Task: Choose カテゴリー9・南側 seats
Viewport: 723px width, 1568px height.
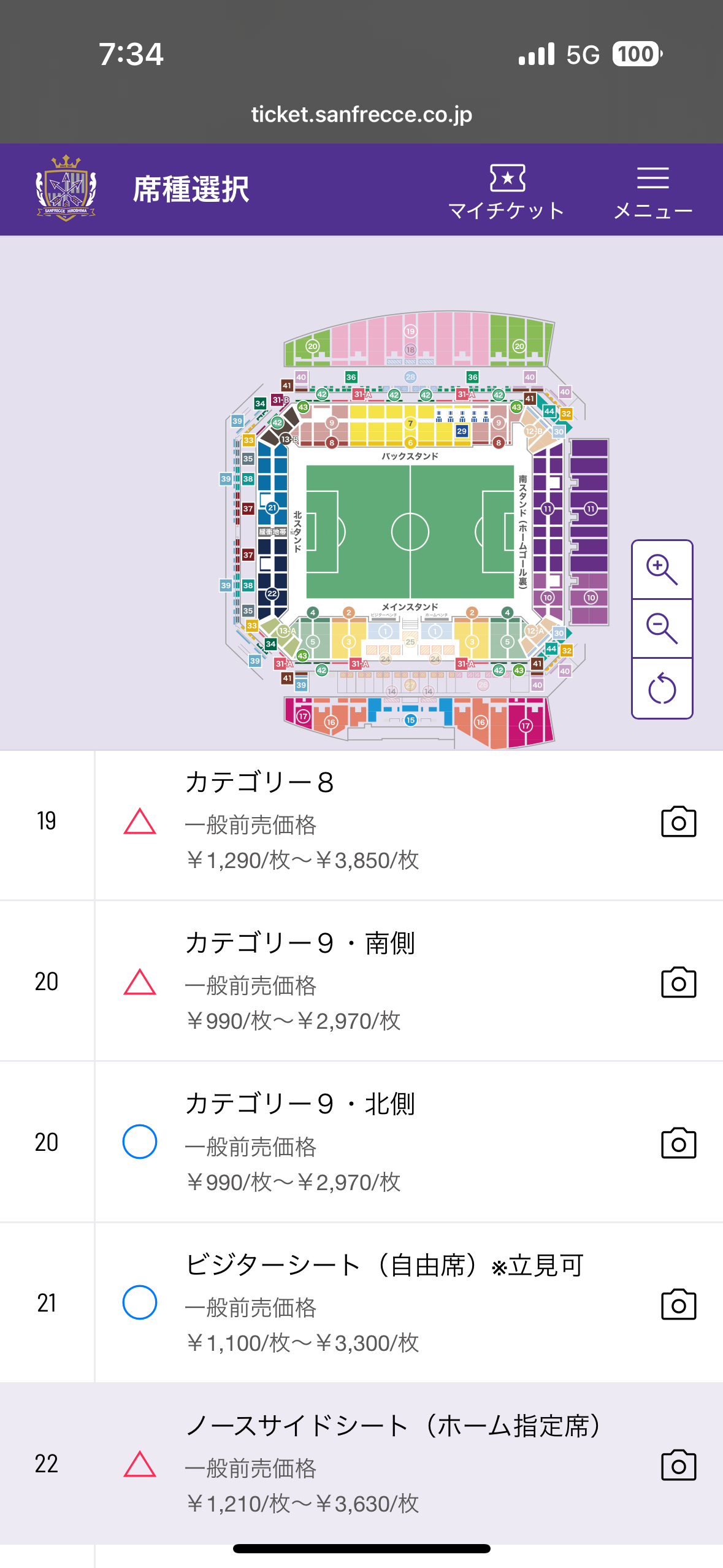Action: pyautogui.click(x=368, y=982)
